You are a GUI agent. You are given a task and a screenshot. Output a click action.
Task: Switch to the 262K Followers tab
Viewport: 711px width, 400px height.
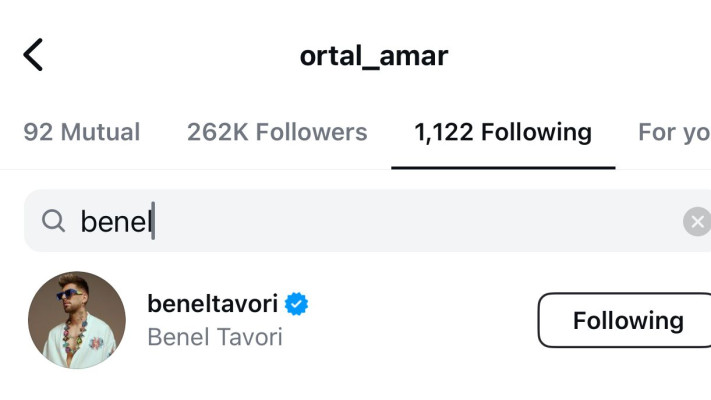click(x=277, y=132)
